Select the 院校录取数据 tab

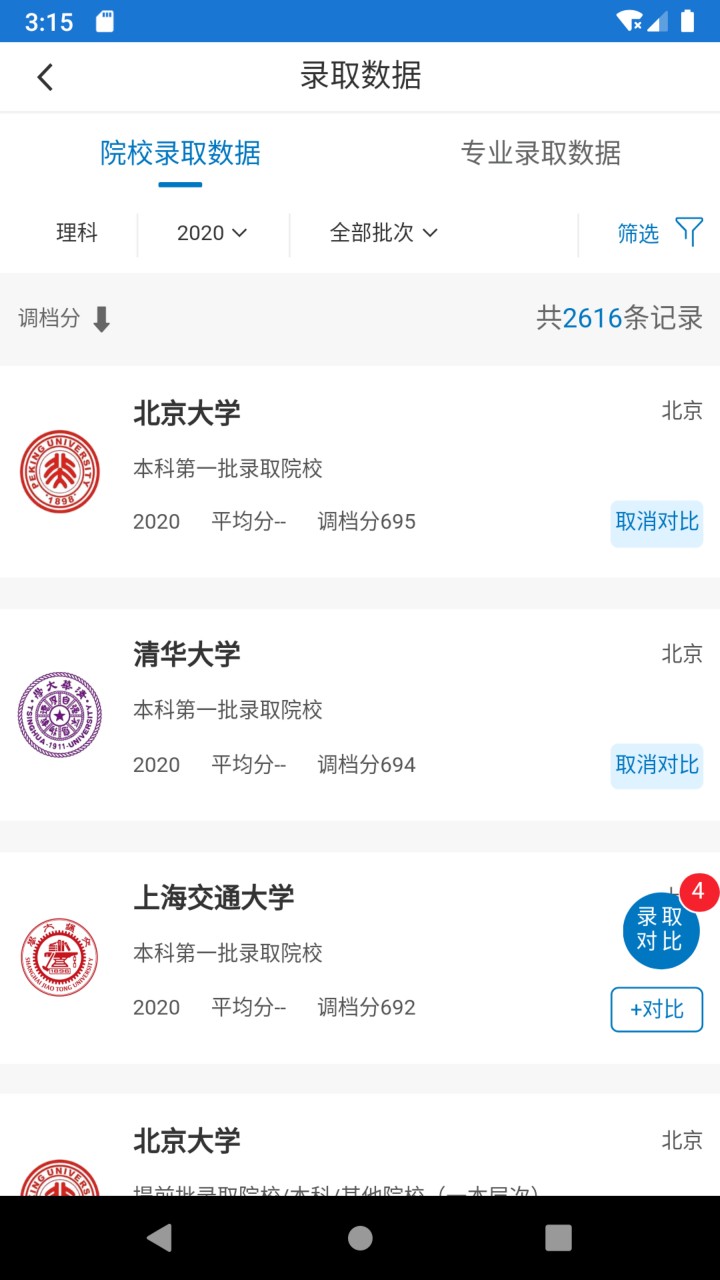point(180,154)
